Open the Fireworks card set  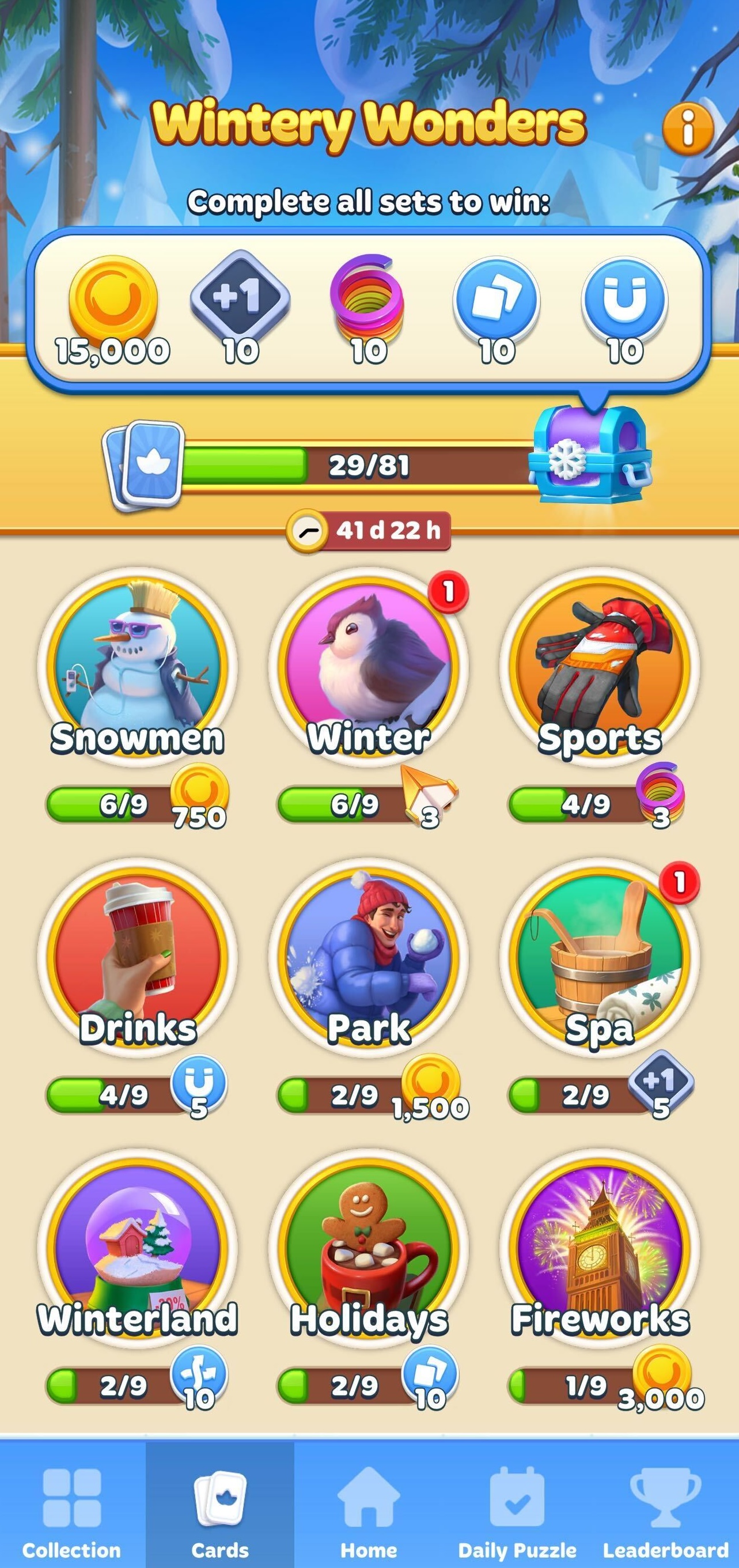(x=600, y=1248)
